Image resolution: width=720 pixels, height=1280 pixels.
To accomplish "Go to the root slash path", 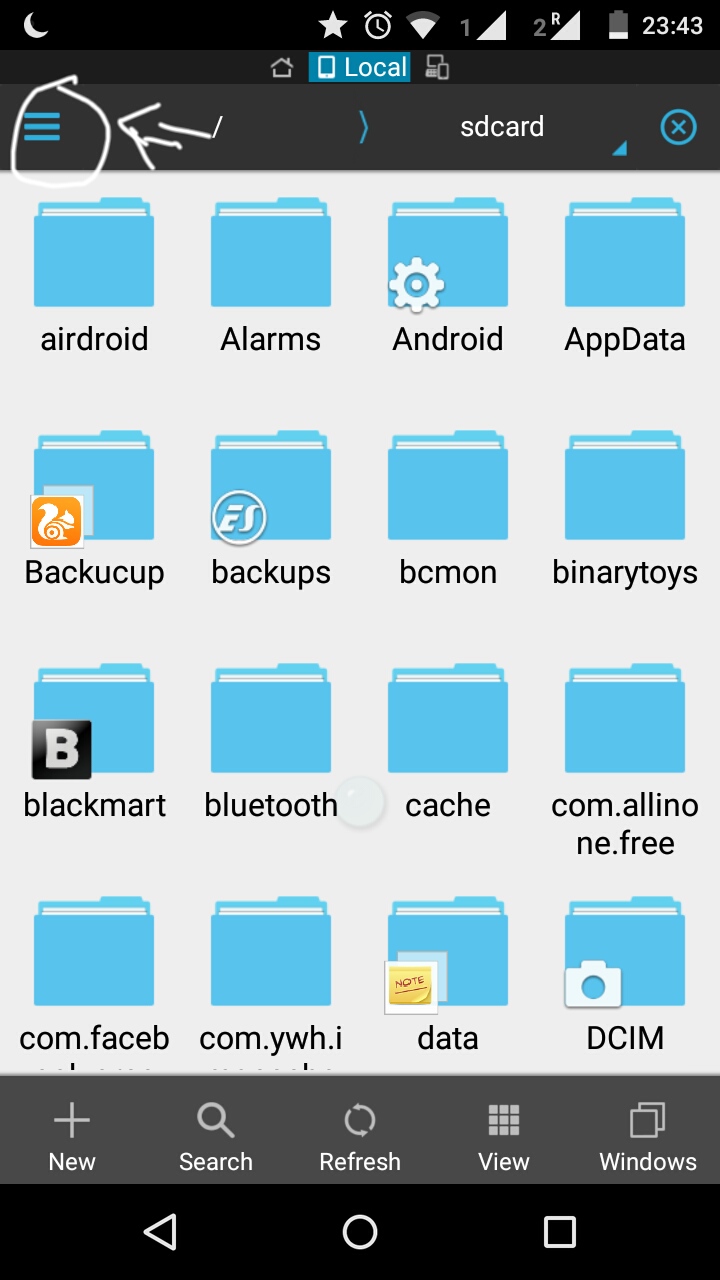I will click(217, 127).
